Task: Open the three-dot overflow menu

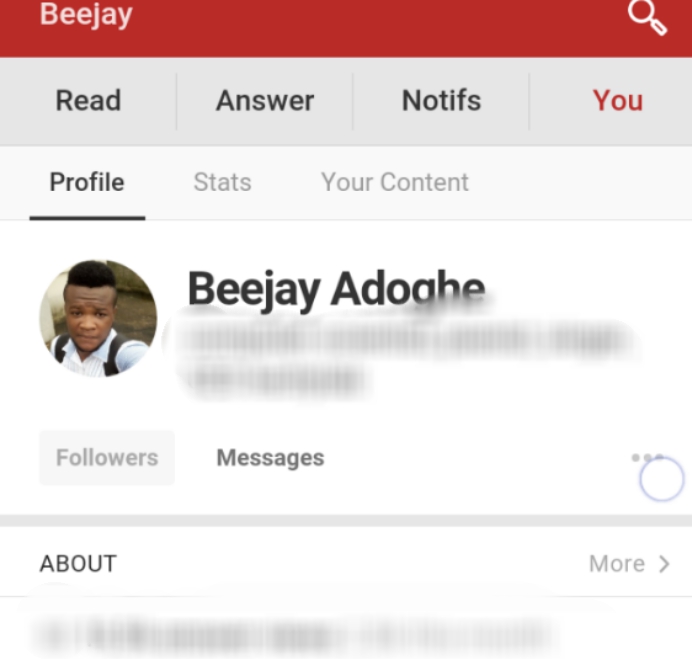Action: [647, 458]
